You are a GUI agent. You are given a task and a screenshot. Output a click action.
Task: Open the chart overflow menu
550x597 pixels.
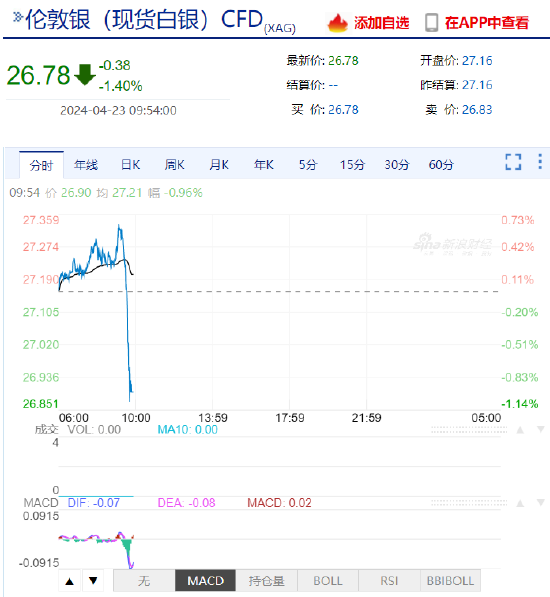pos(540,161)
